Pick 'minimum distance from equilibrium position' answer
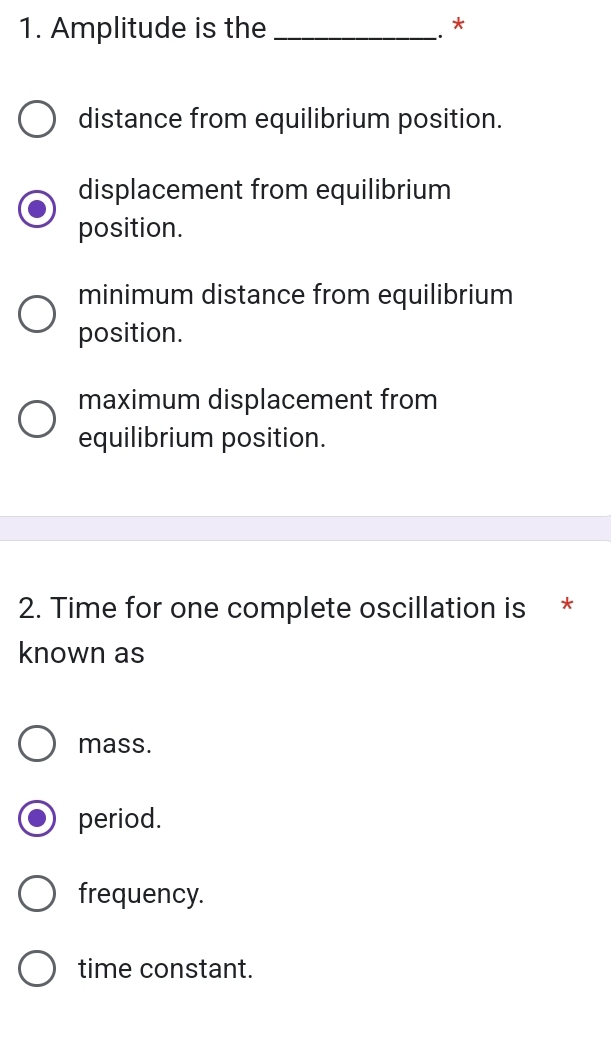Screen dimensions: 611x1037 tap(38, 314)
